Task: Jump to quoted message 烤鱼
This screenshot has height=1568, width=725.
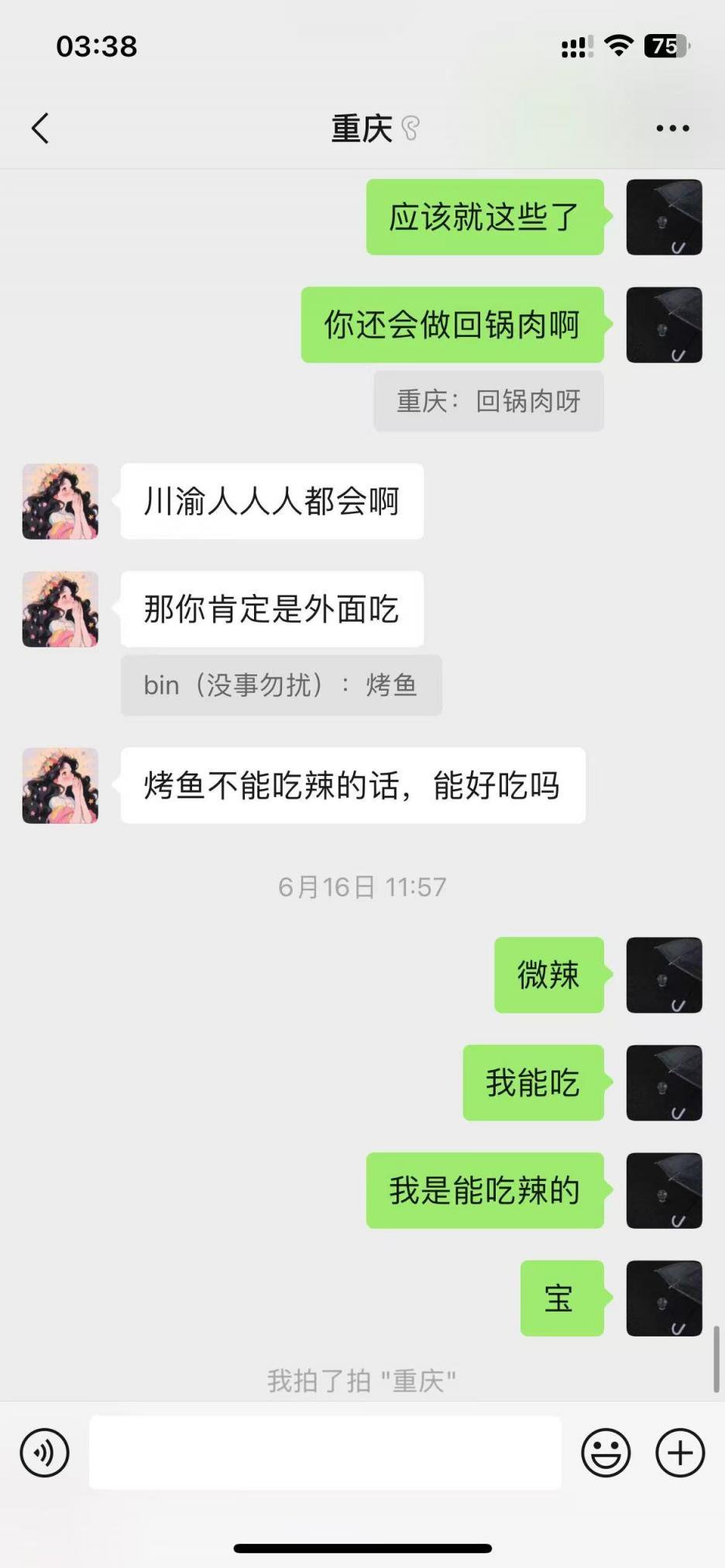Action: [281, 685]
